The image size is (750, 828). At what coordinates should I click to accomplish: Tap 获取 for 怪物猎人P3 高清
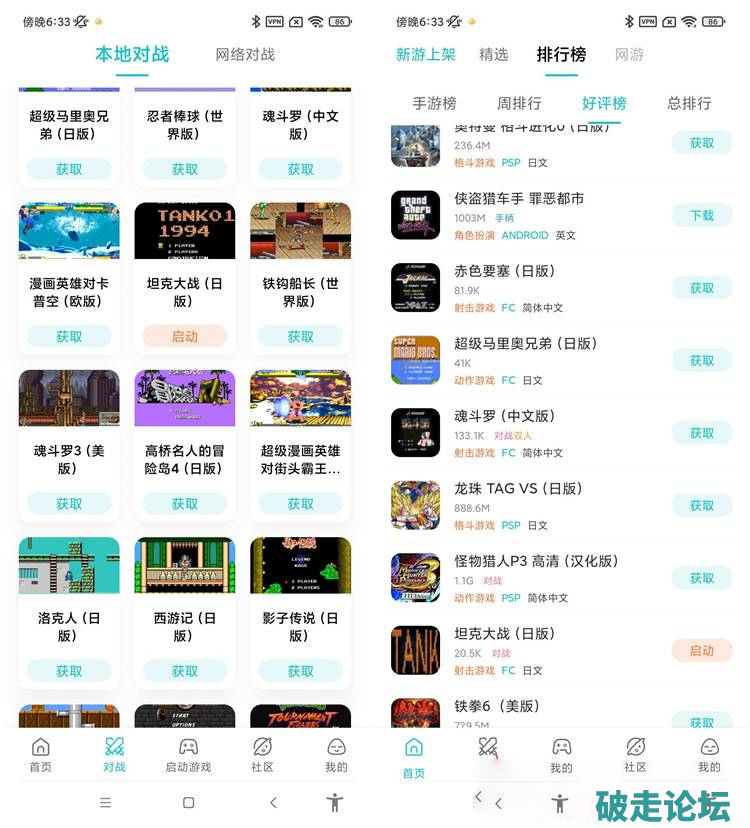pos(702,578)
